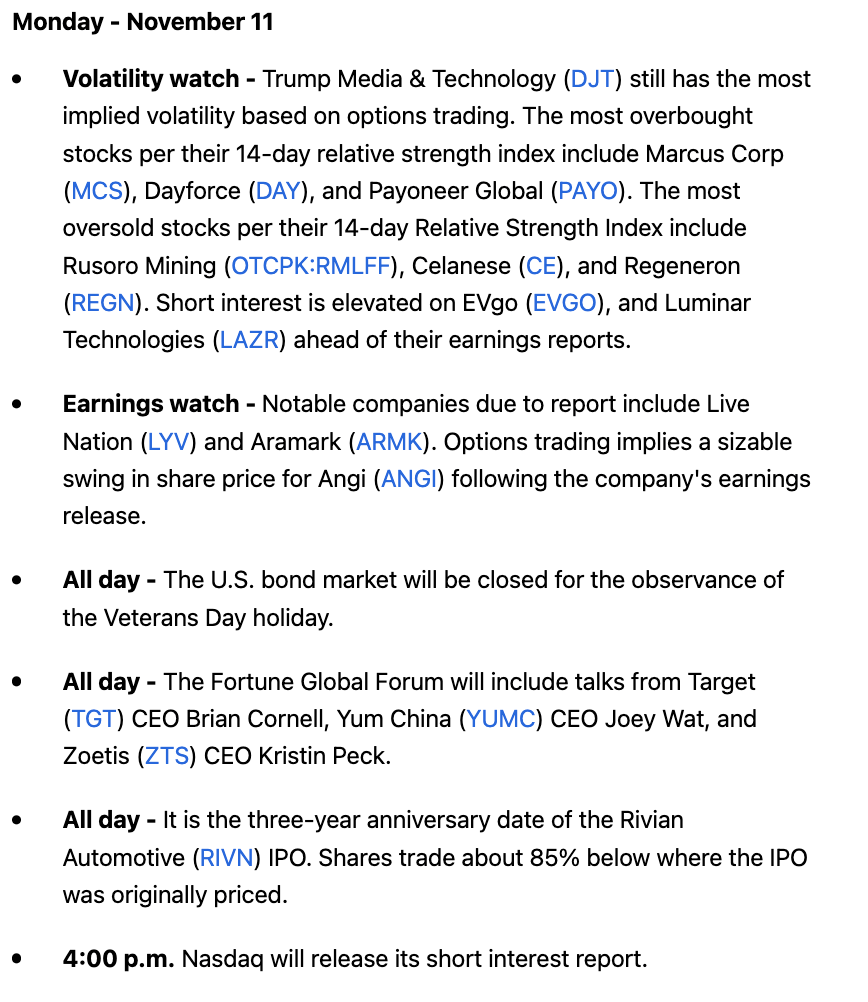Screen dimensions: 868x1002
Task: Open the DJT ticker link
Action: click(x=592, y=79)
